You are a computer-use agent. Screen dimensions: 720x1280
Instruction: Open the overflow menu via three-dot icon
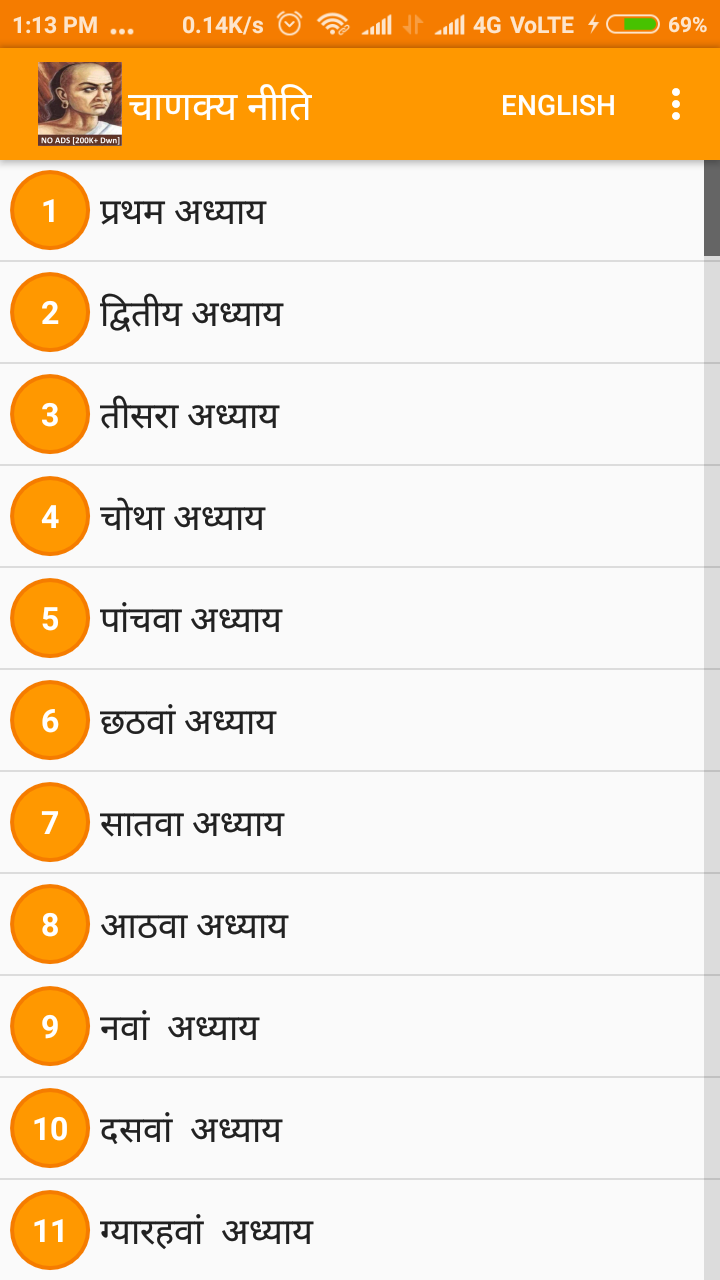click(x=675, y=104)
